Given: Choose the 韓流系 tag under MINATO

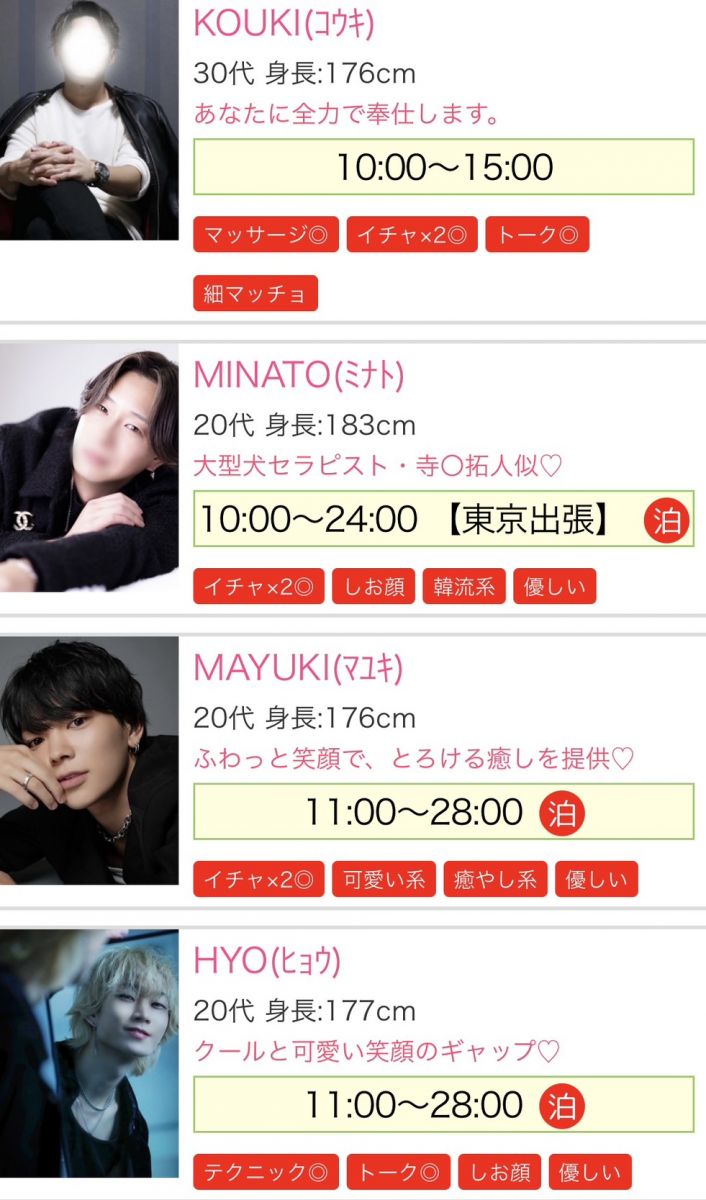Looking at the screenshot, I should point(464,586).
